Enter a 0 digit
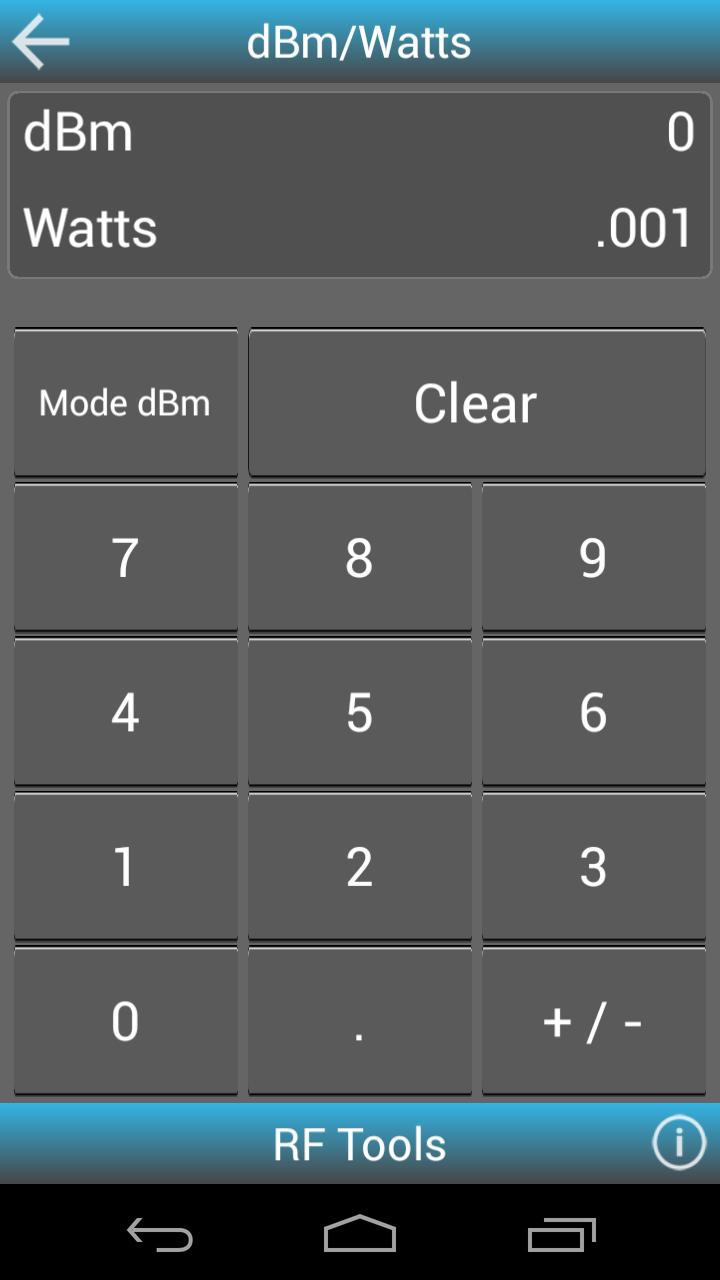The width and height of the screenshot is (720, 1280). pos(125,1020)
